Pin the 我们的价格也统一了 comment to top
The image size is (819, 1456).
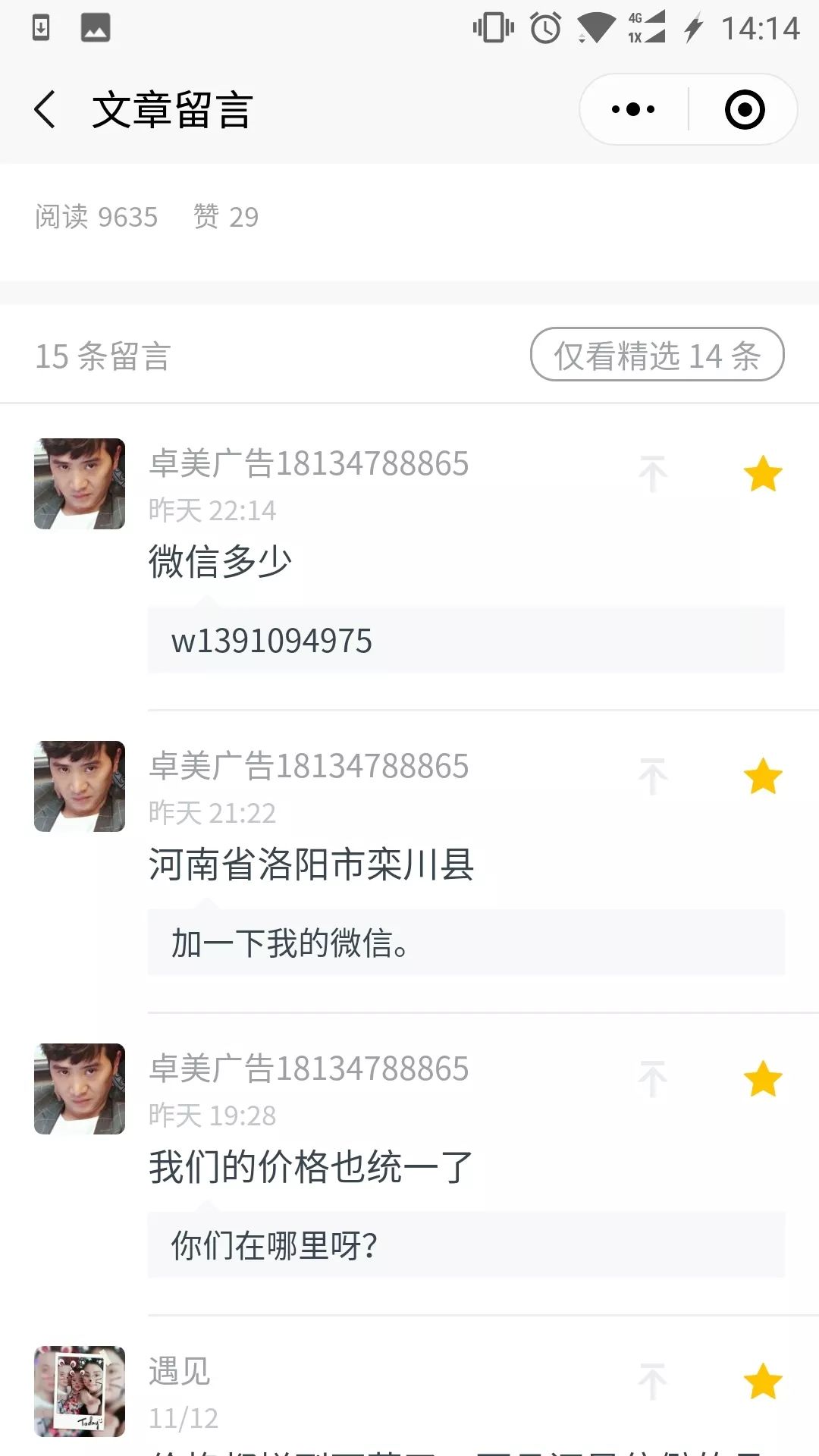pyautogui.click(x=652, y=1079)
